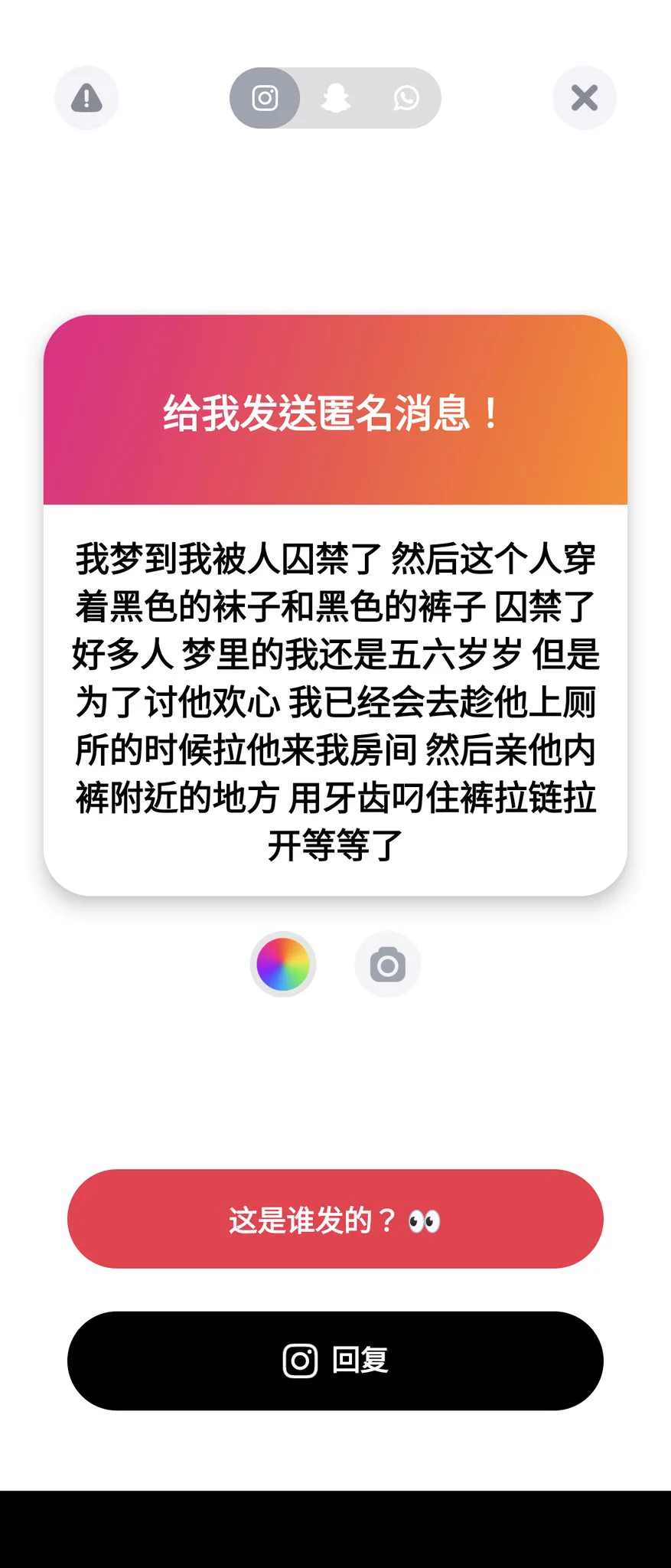Tap the camera icon below the card

coord(388,965)
